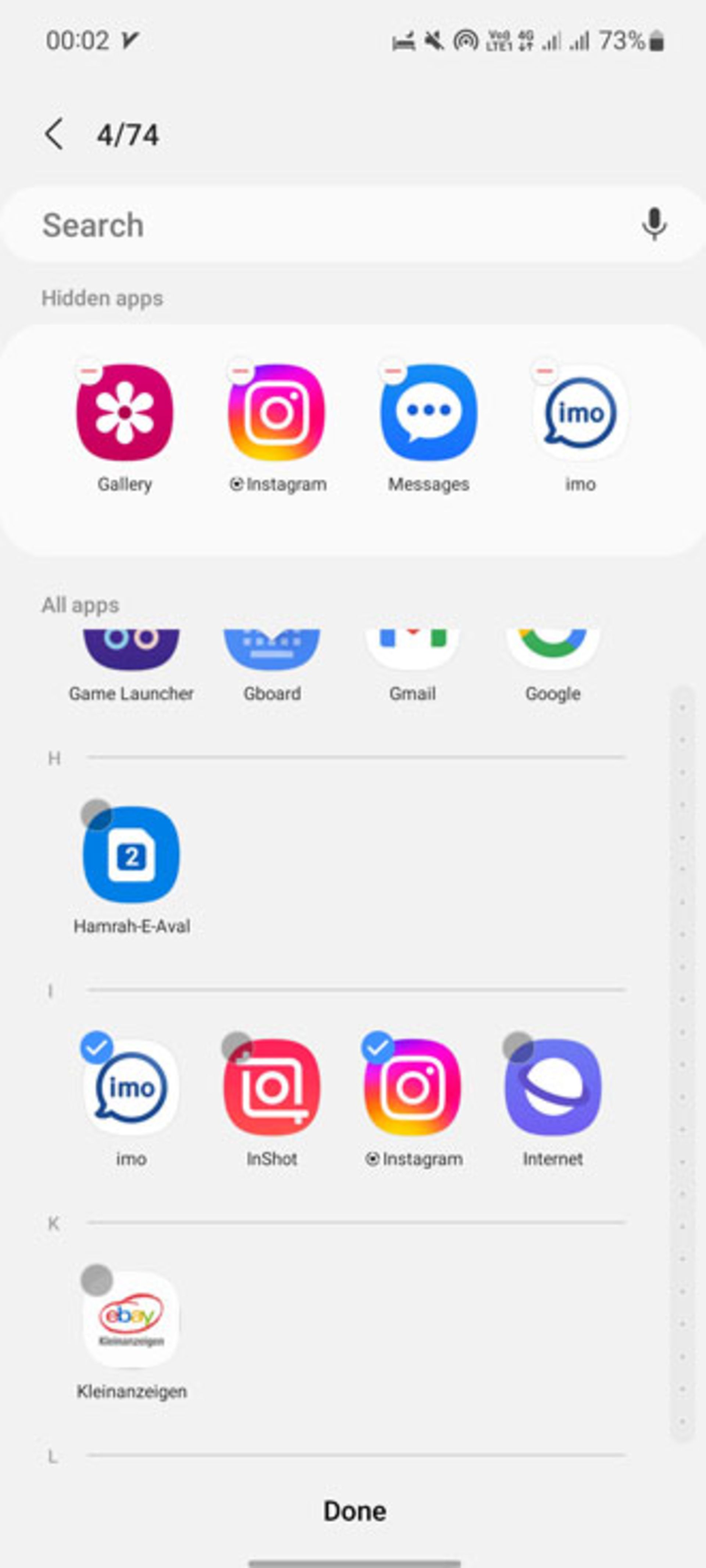Go back using the top-left arrow
Screen dimensions: 706x1568
(54, 134)
